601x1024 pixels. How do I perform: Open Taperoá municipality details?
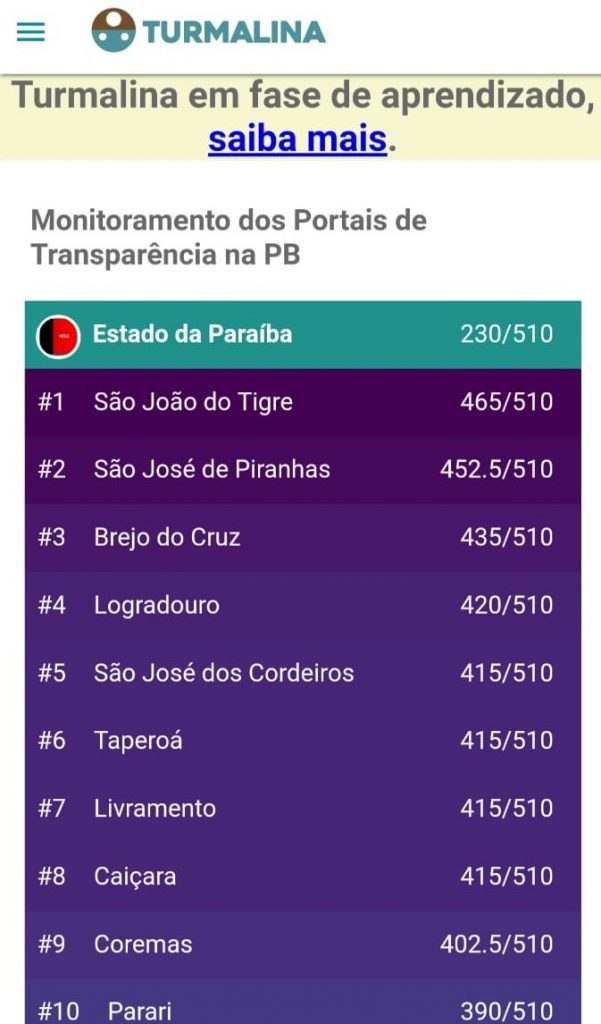click(302, 741)
